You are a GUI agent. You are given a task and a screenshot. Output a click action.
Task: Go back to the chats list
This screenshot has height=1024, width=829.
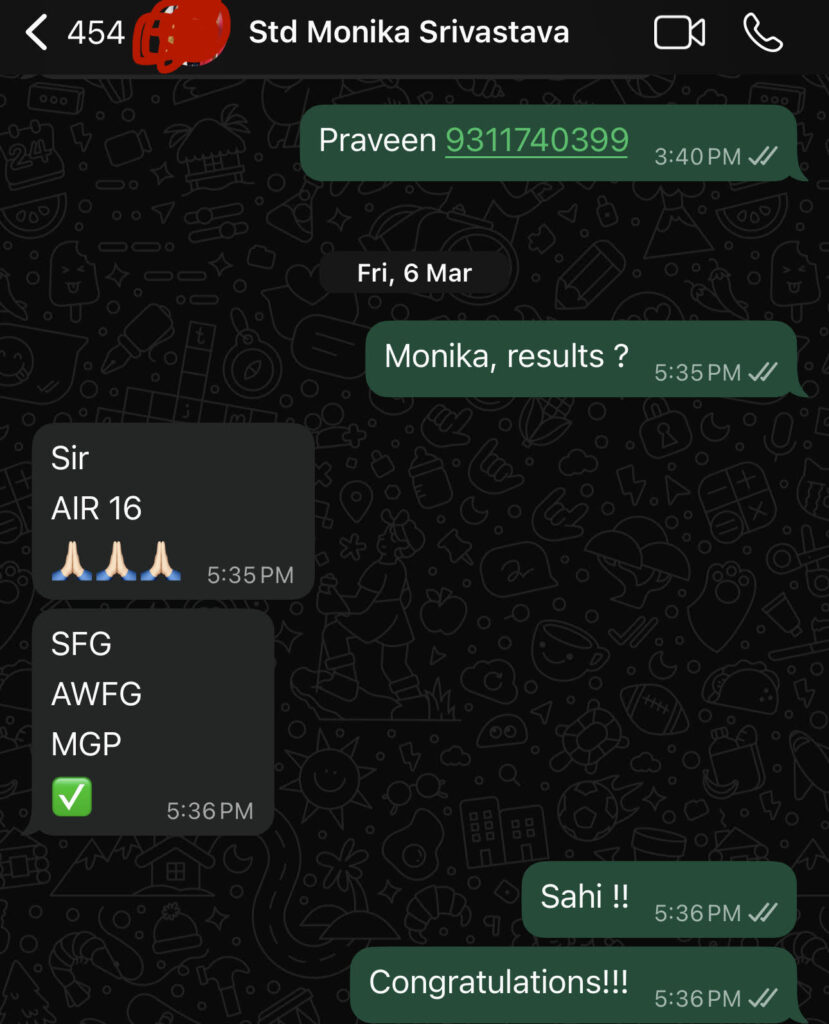tap(38, 33)
